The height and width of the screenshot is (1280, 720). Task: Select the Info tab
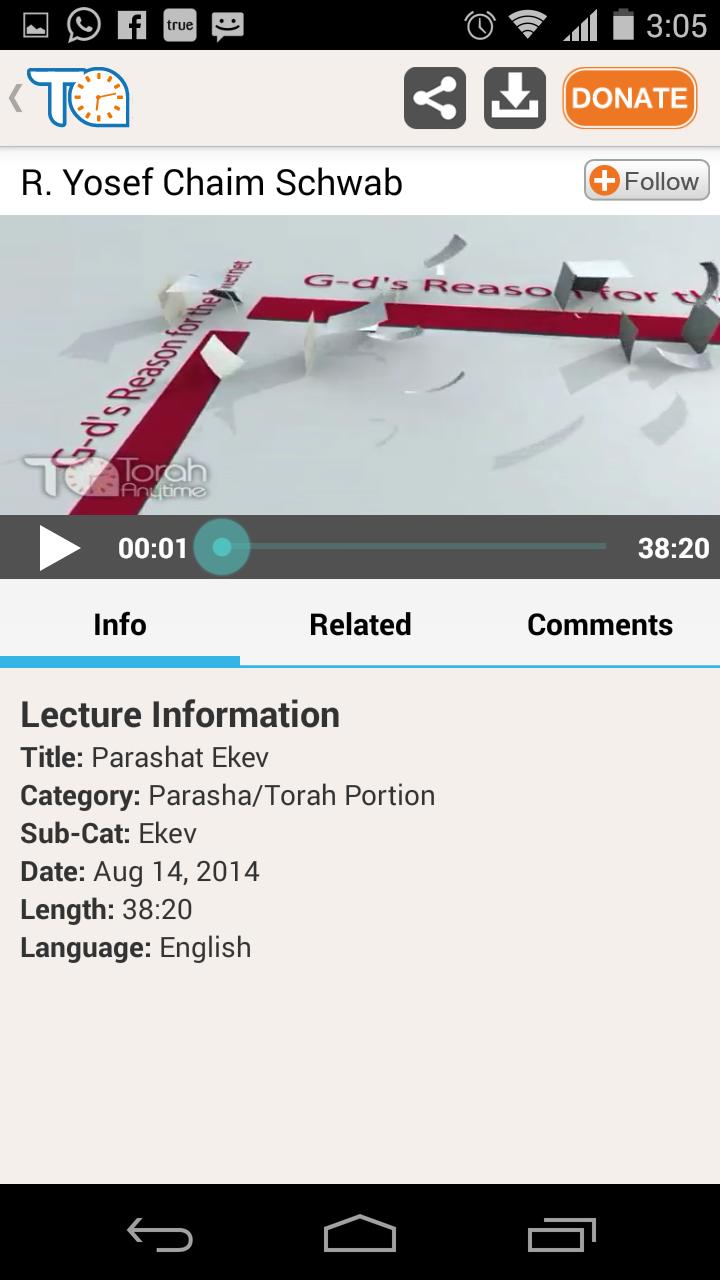click(x=120, y=625)
